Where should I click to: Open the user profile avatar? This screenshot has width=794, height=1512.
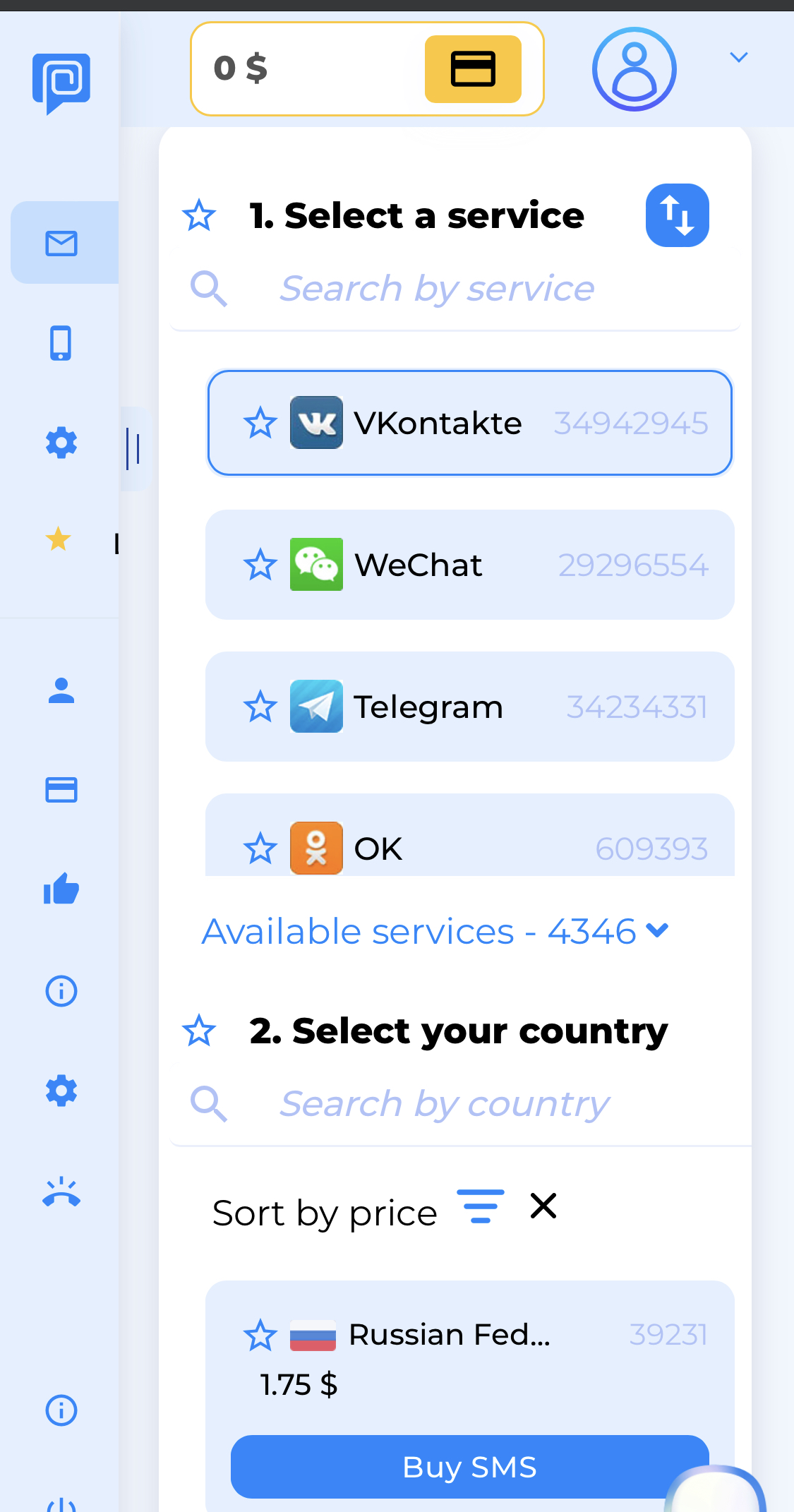(634, 69)
